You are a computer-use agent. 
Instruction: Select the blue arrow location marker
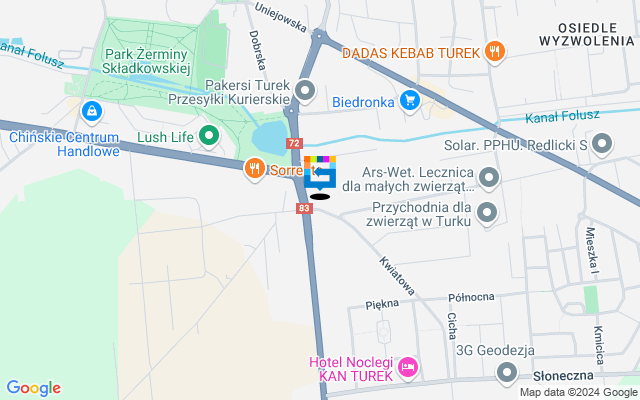pyautogui.click(x=320, y=176)
